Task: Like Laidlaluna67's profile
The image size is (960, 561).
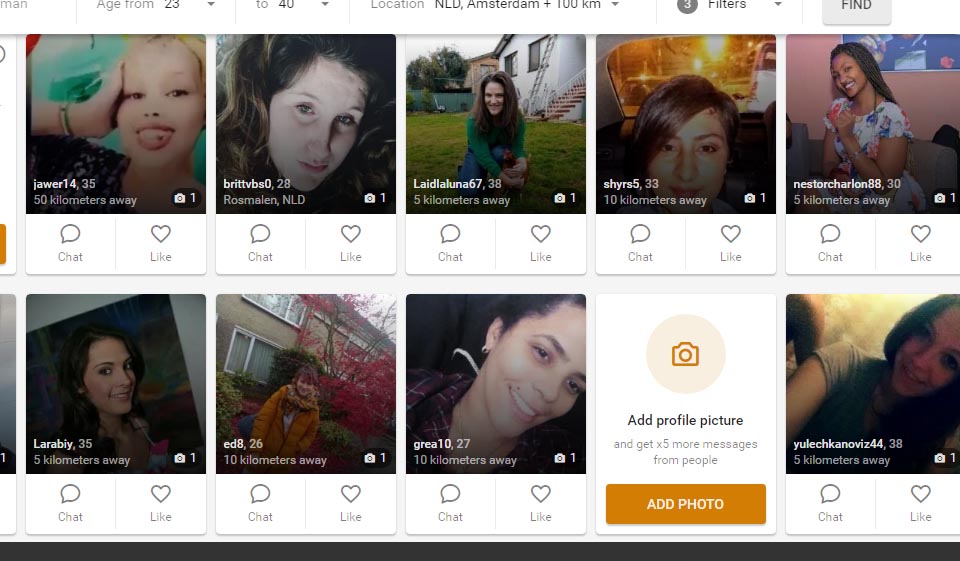Action: point(540,243)
